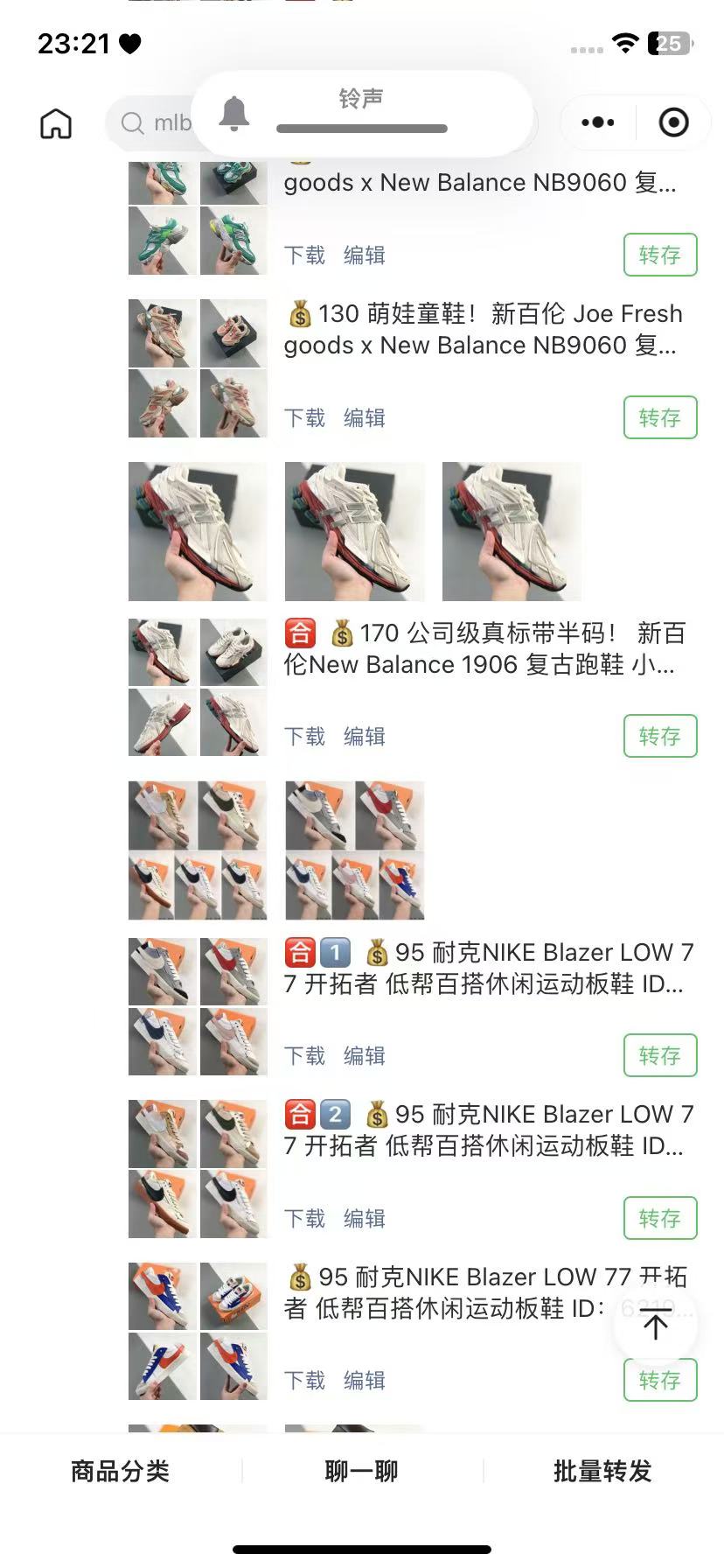Download the 合1 Nike Blazer LOW item
Viewport: 724px width, 1568px height.
(304, 1056)
